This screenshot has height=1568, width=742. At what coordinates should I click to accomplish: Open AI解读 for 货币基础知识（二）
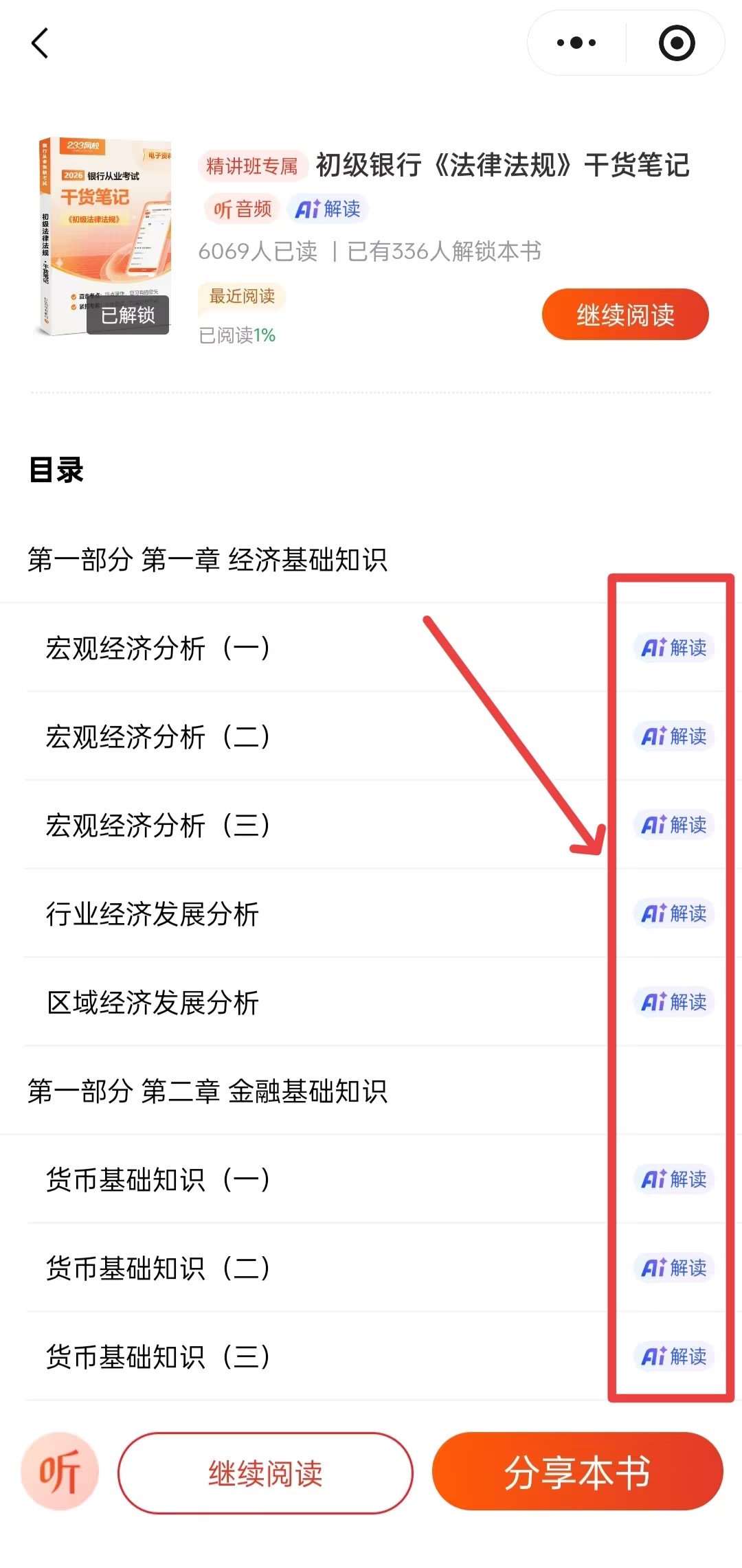coord(673,1268)
